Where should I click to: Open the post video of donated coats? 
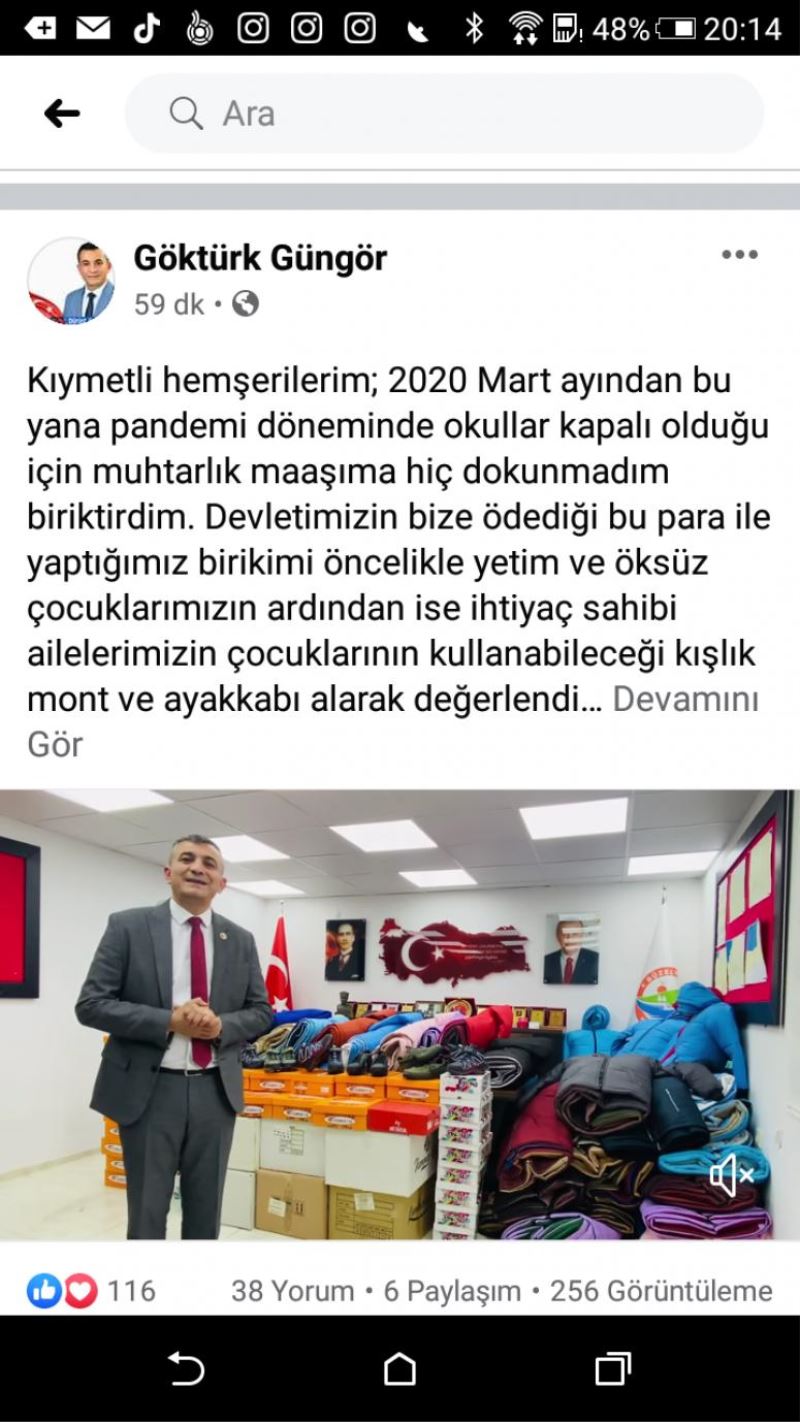point(400,1015)
